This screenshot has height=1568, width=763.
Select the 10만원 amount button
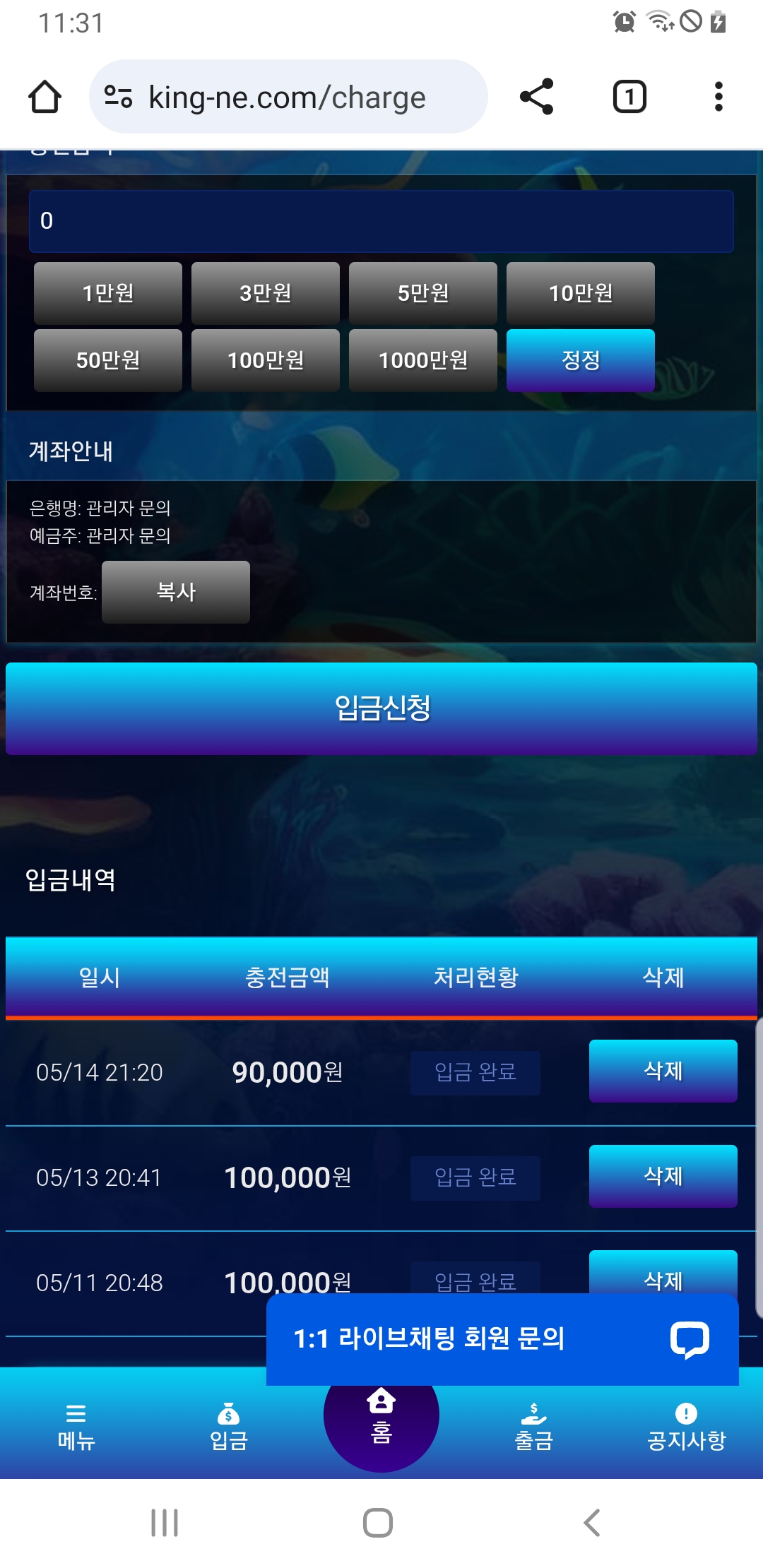[581, 293]
